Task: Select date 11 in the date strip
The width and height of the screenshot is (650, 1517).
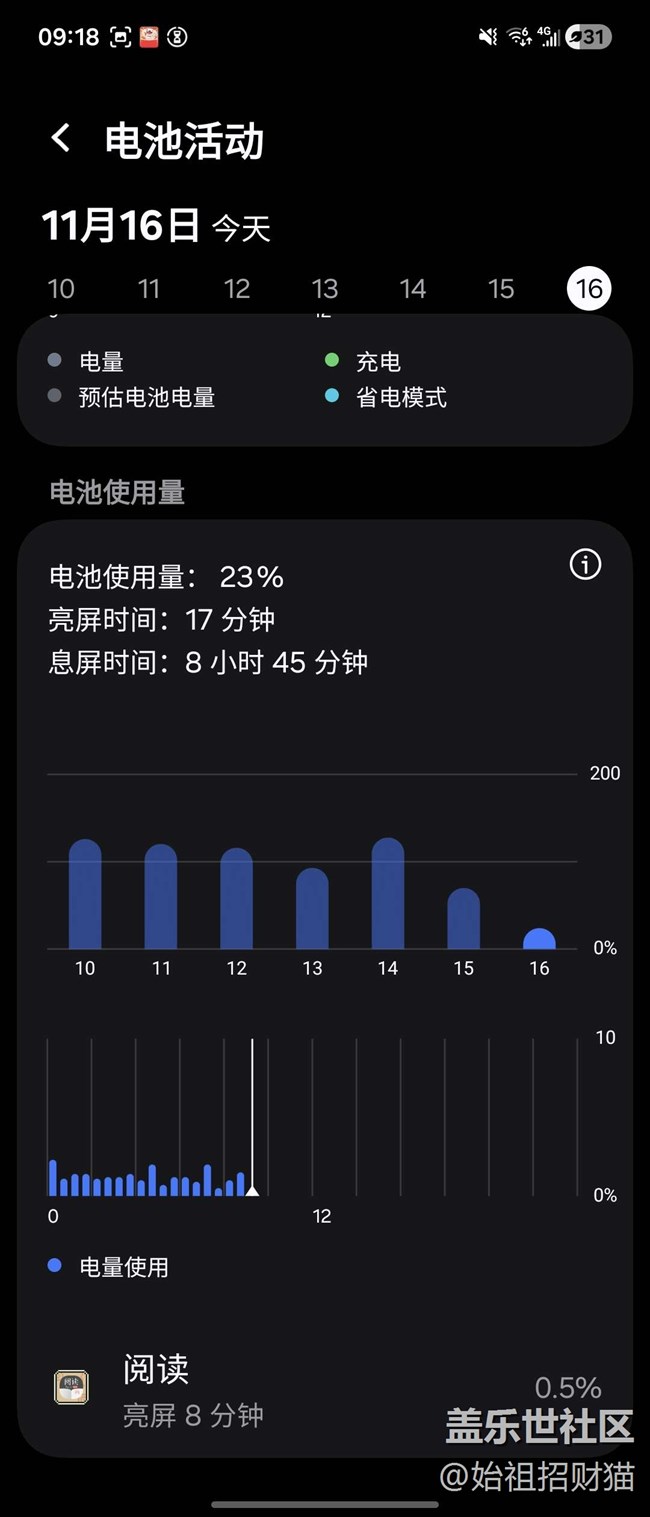Action: point(149,289)
